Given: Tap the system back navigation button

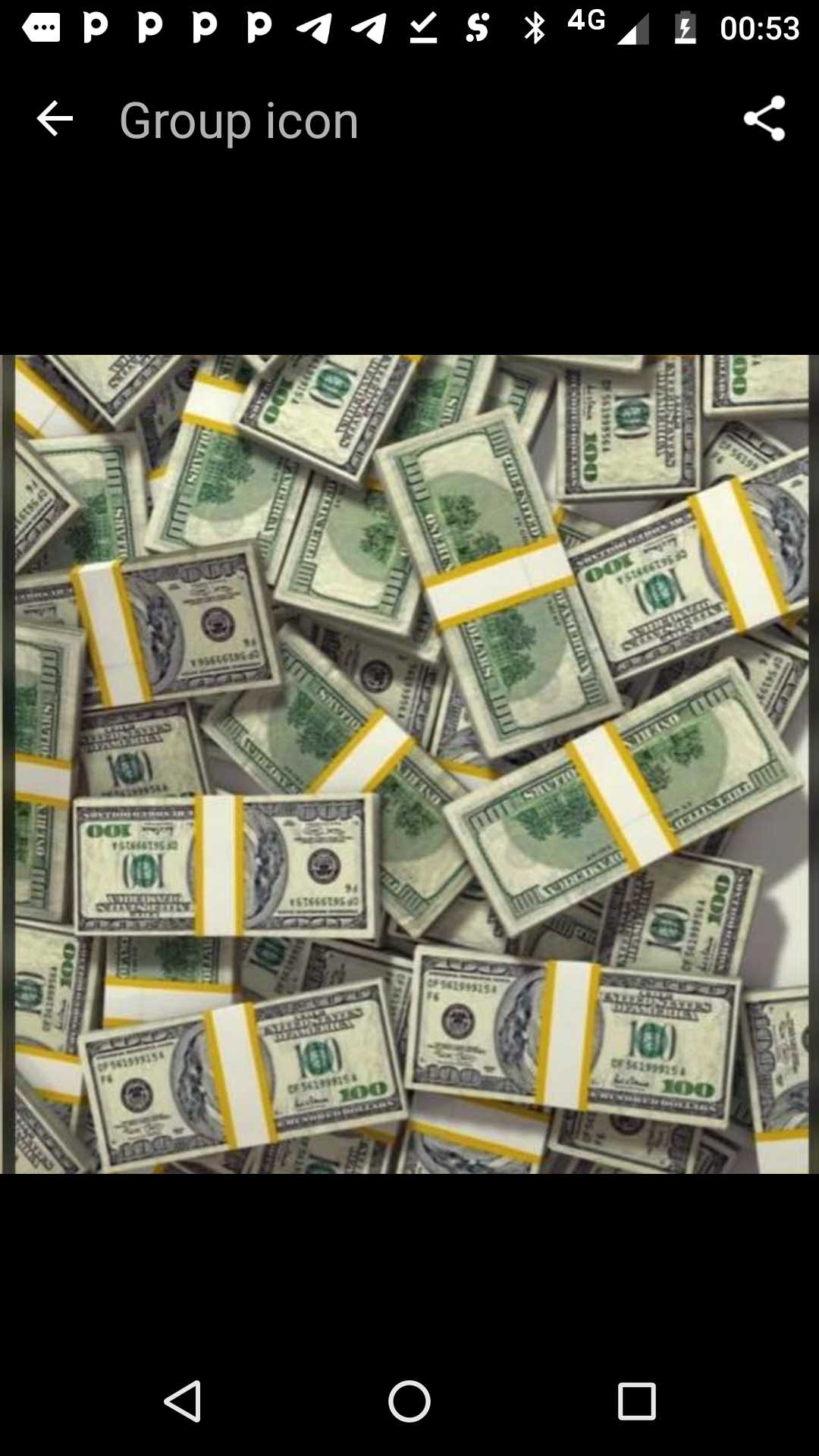Looking at the screenshot, I should coord(183,1401).
